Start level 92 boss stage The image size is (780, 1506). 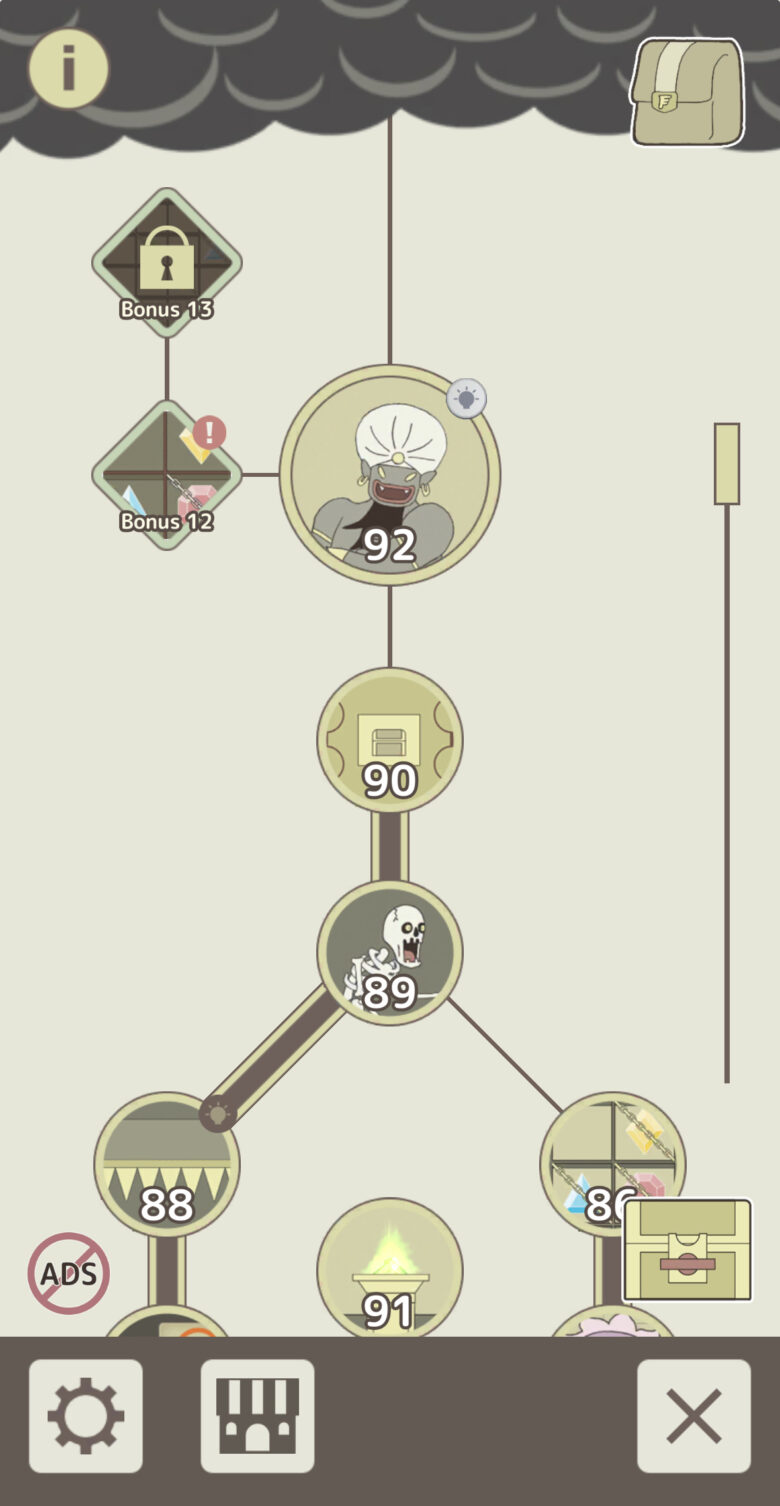point(390,475)
